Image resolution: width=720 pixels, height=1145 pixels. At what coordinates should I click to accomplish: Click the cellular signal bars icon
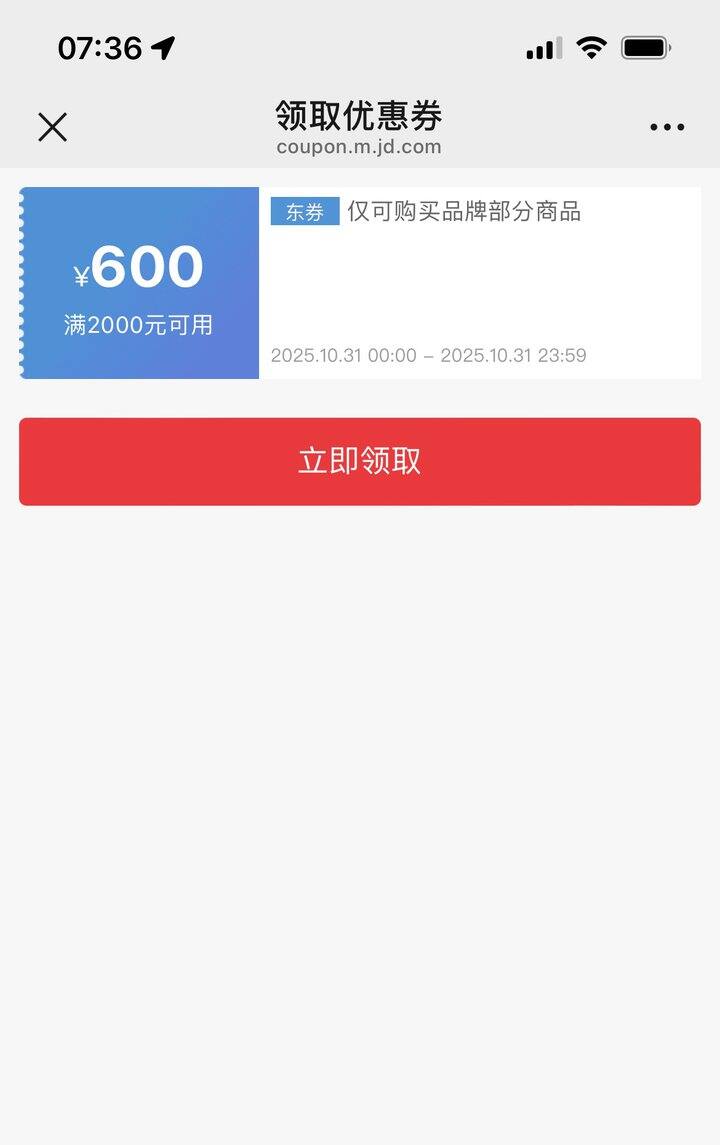point(541,46)
